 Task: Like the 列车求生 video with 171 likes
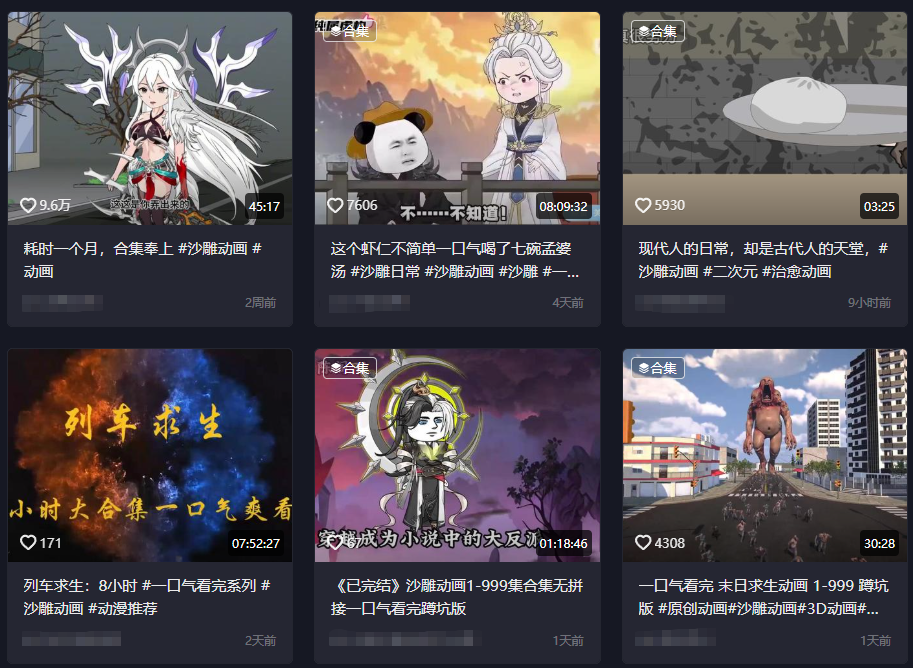28,543
